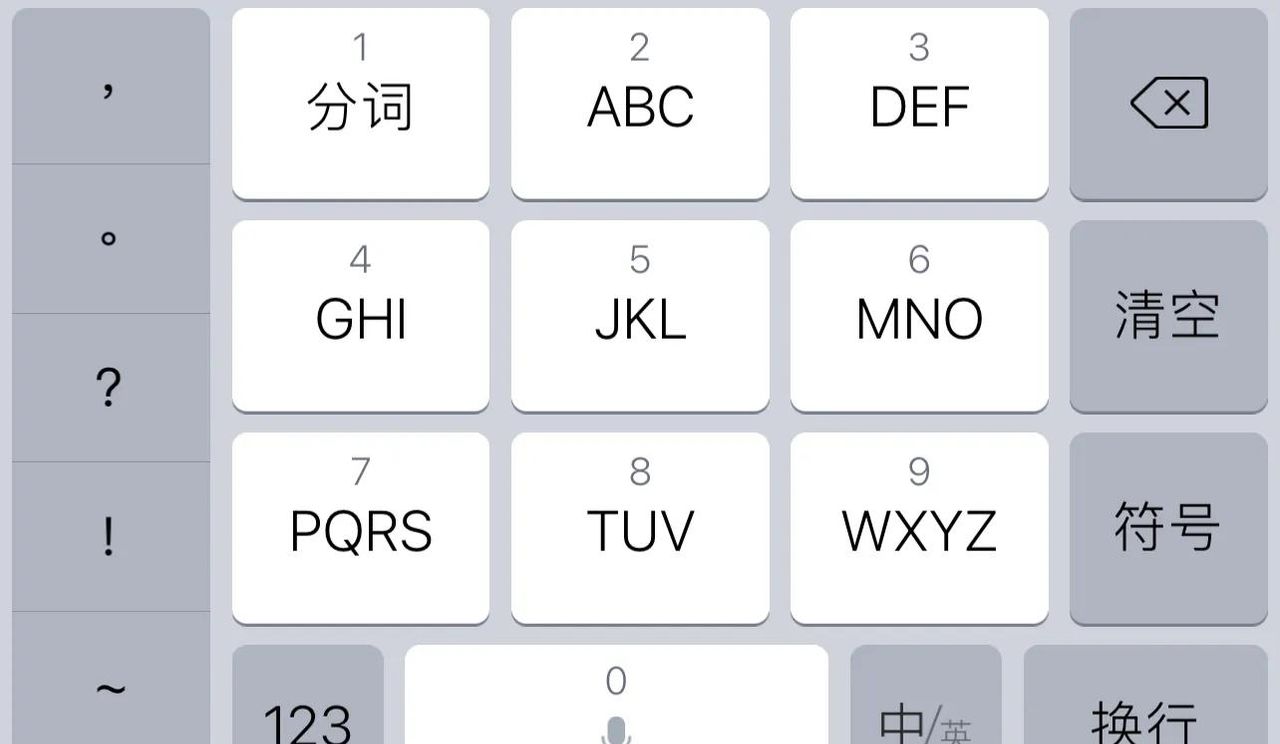Tap the MNO key

[x=919, y=316]
